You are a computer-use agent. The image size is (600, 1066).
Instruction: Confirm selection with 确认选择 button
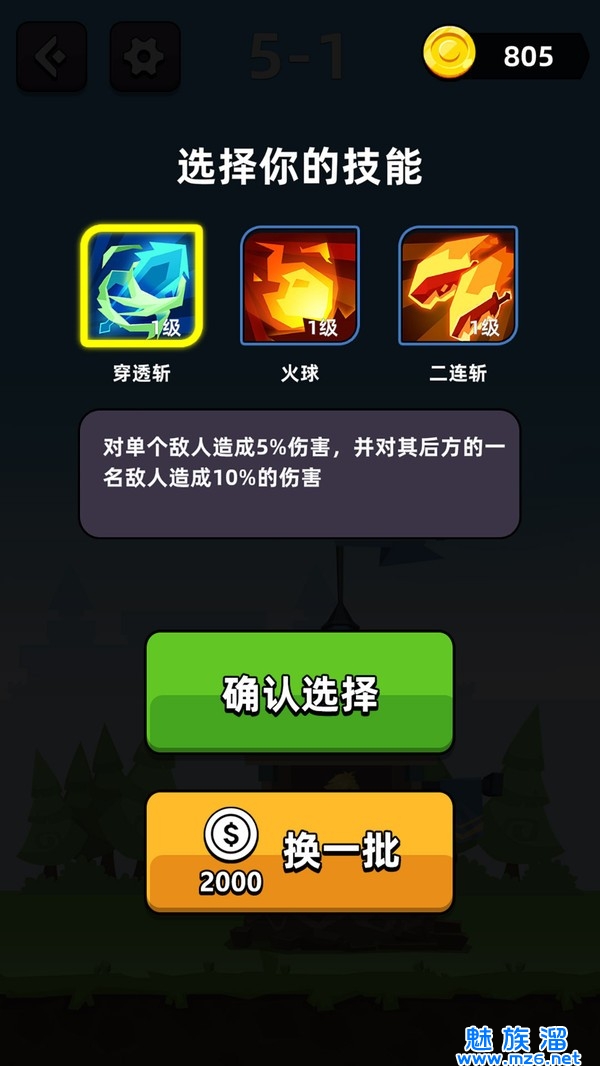tap(300, 692)
